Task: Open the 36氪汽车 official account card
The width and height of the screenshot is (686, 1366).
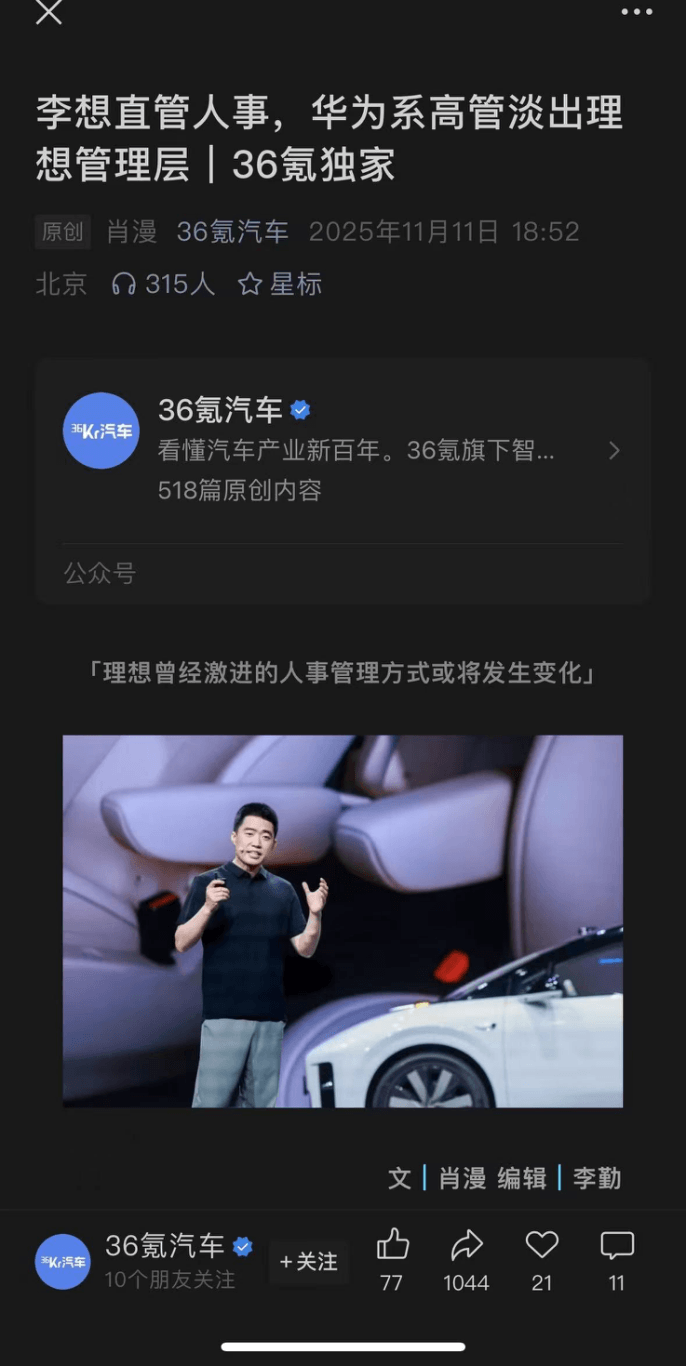Action: (x=342, y=450)
